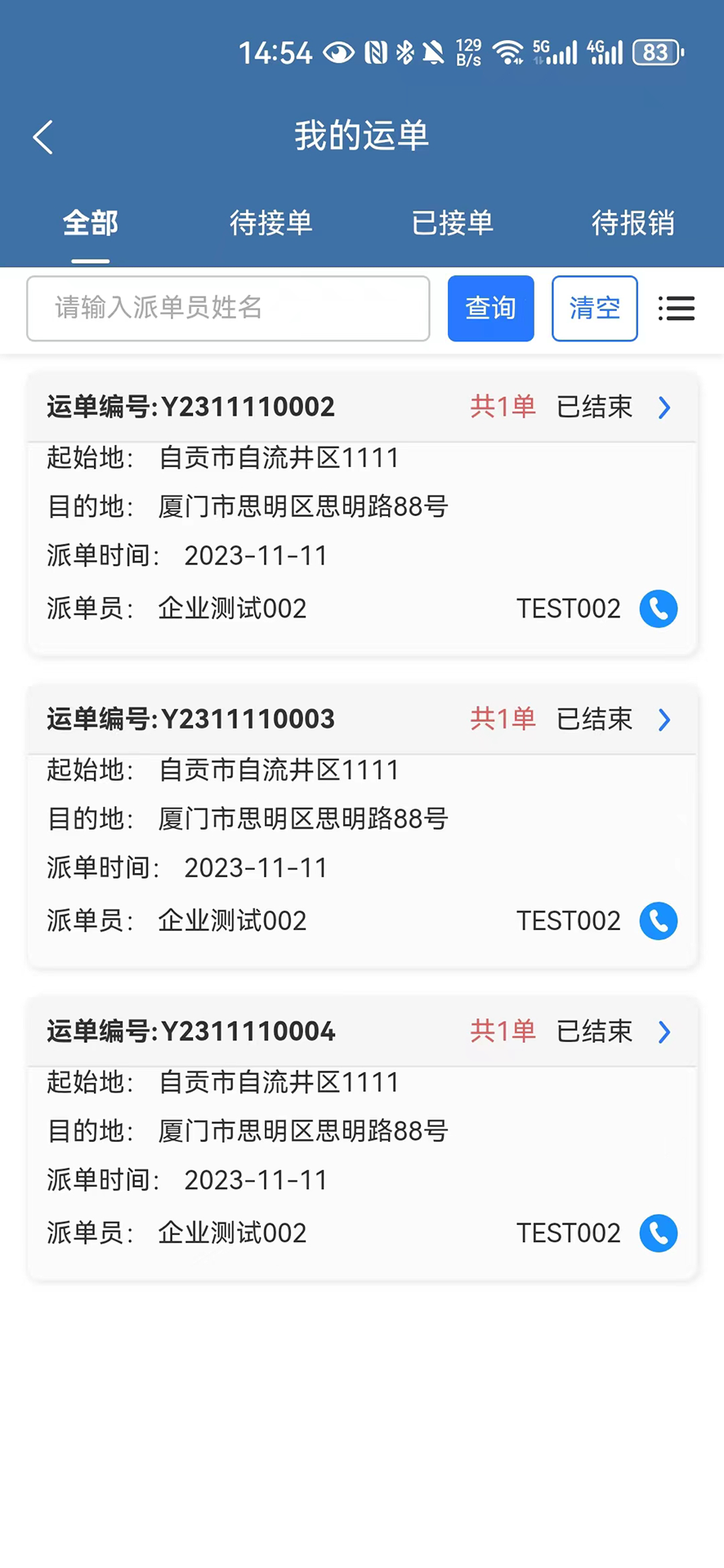
Task: Expand details for waybill Y2311110002
Action: pyautogui.click(x=665, y=408)
